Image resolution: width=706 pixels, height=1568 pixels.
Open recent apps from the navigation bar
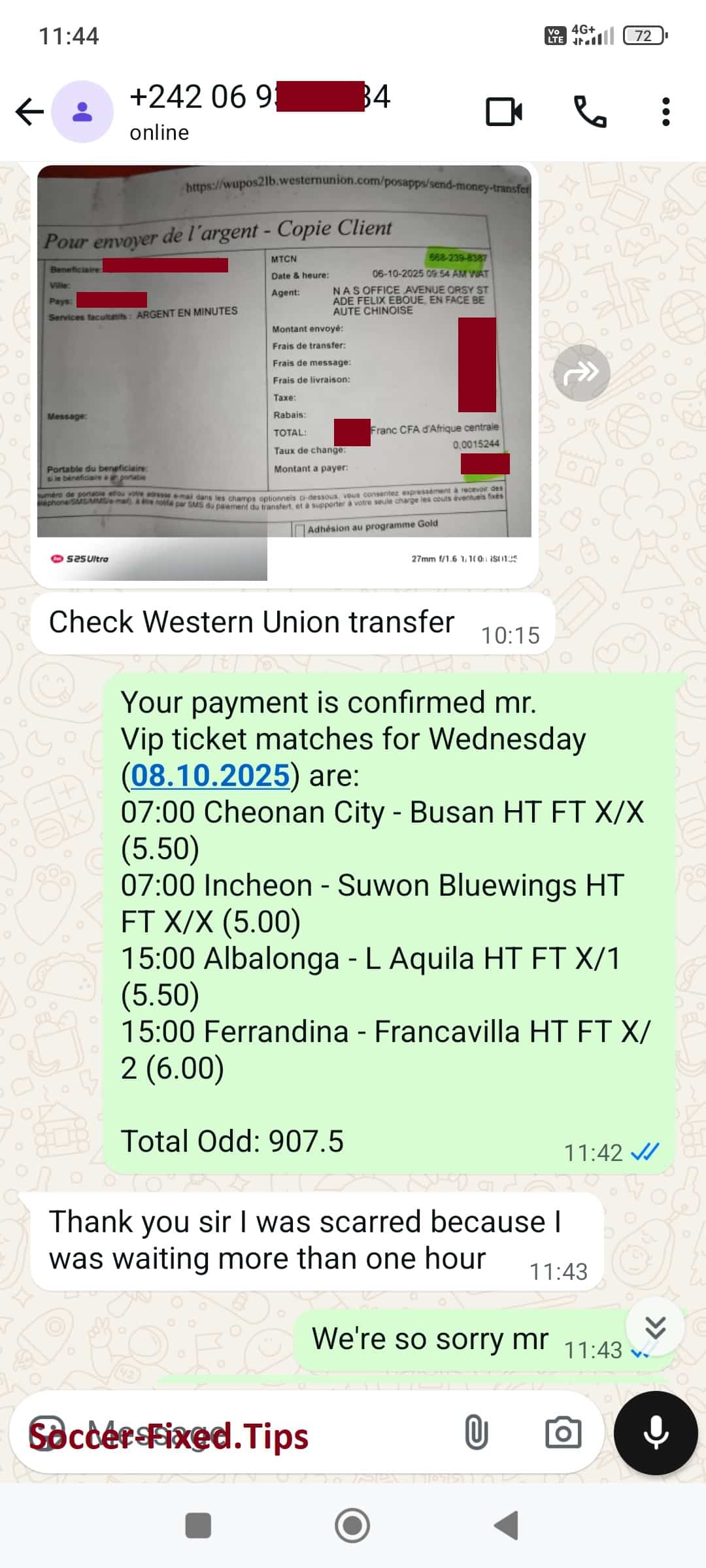[x=198, y=1526]
